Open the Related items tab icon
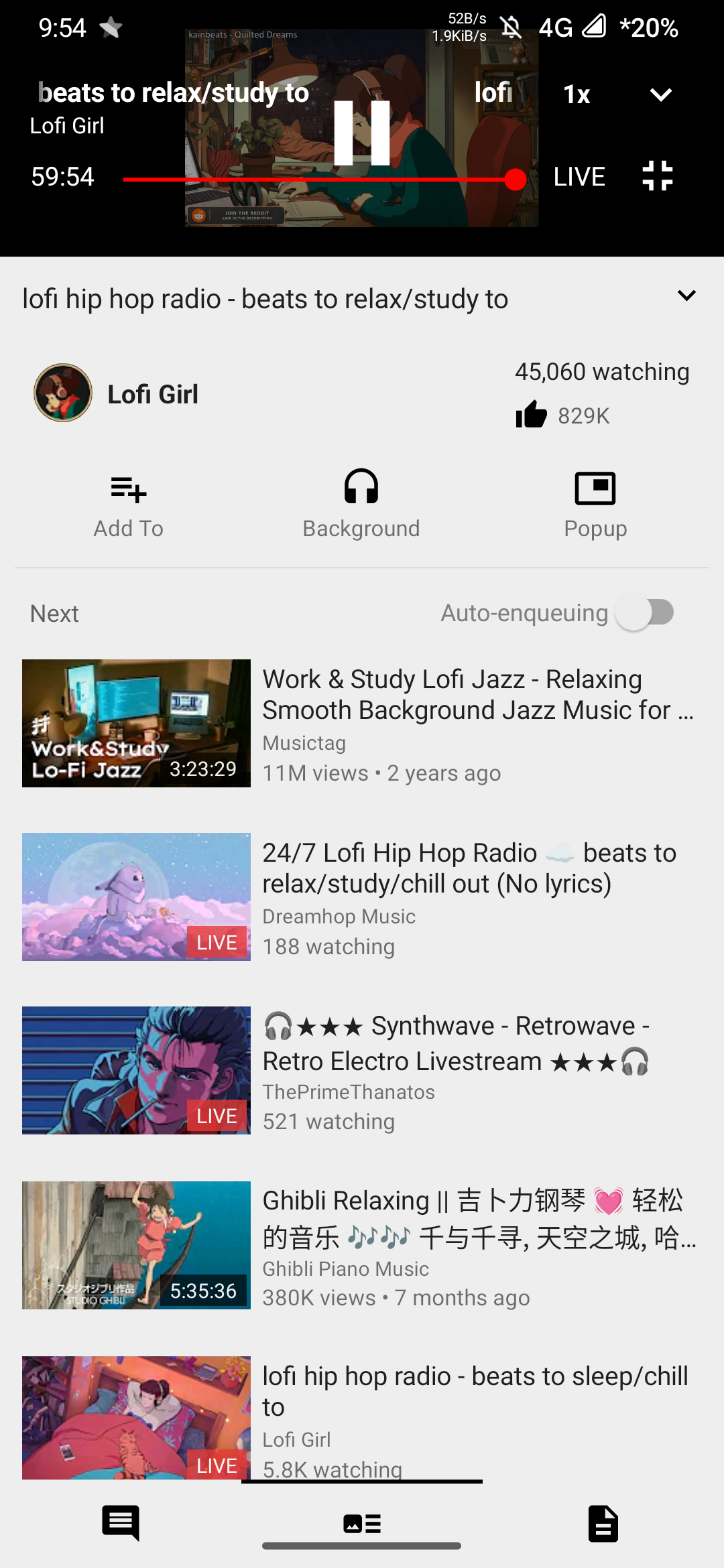 (362, 1523)
